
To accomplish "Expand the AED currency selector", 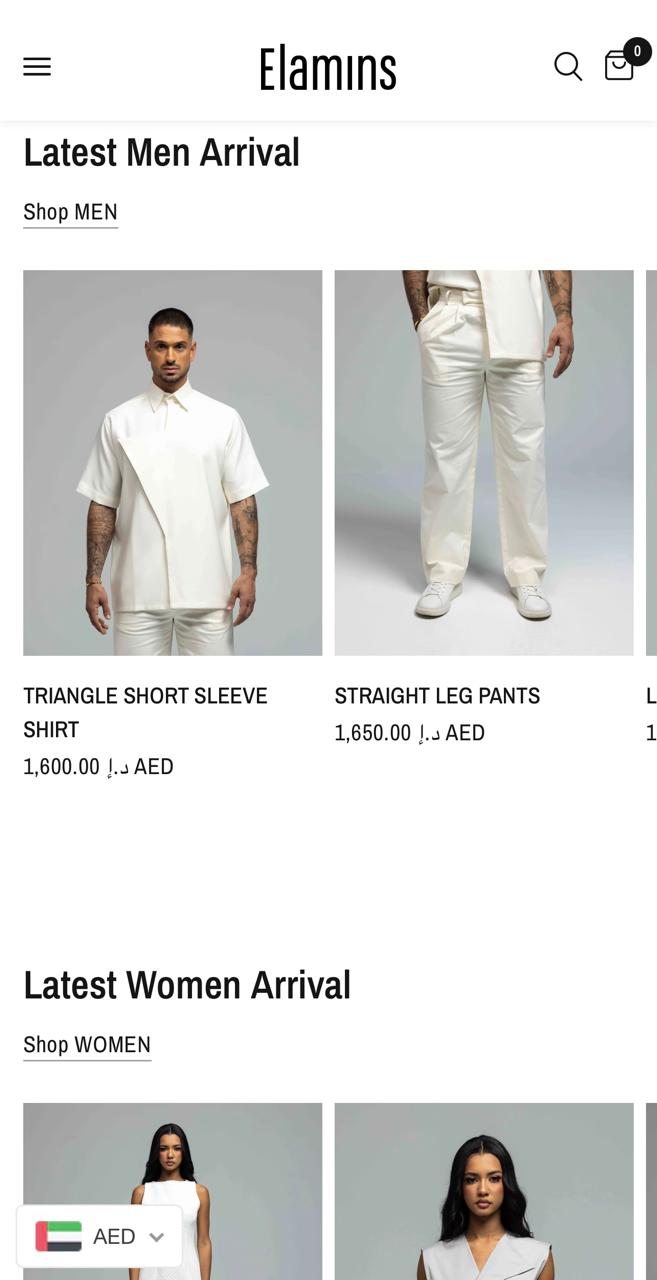I will tap(100, 1237).
